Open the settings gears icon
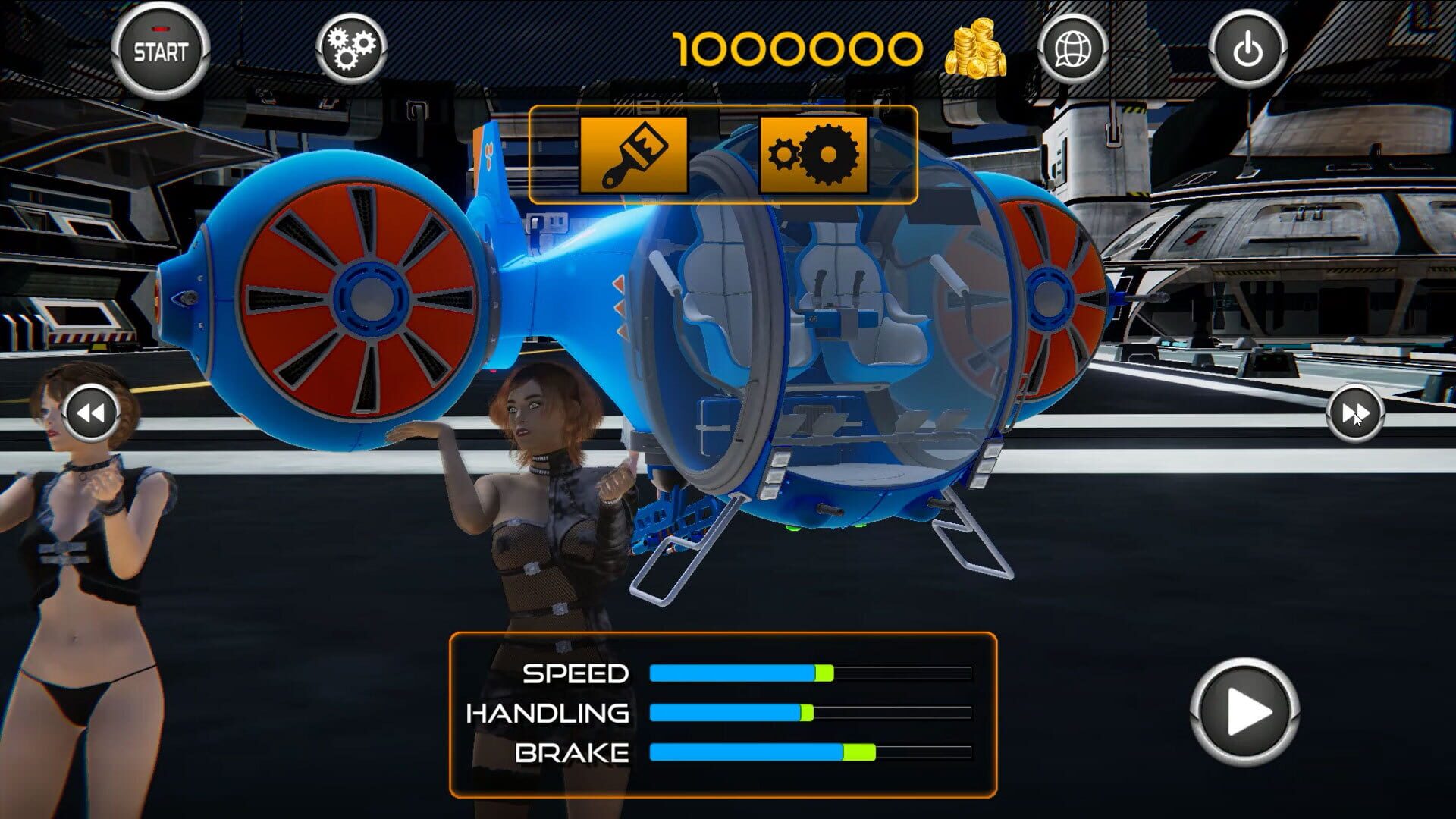The height and width of the screenshot is (819, 1456). [x=351, y=49]
